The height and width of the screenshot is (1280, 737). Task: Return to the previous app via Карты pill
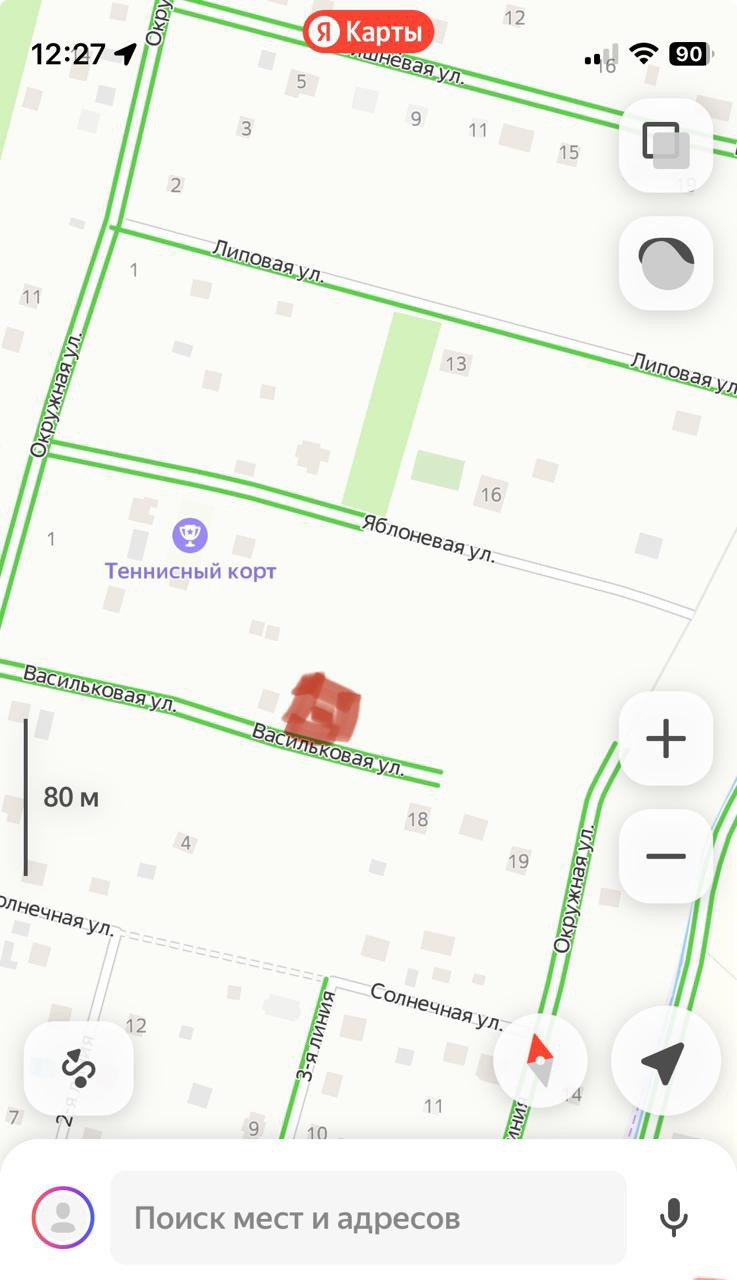pyautogui.click(x=368, y=32)
